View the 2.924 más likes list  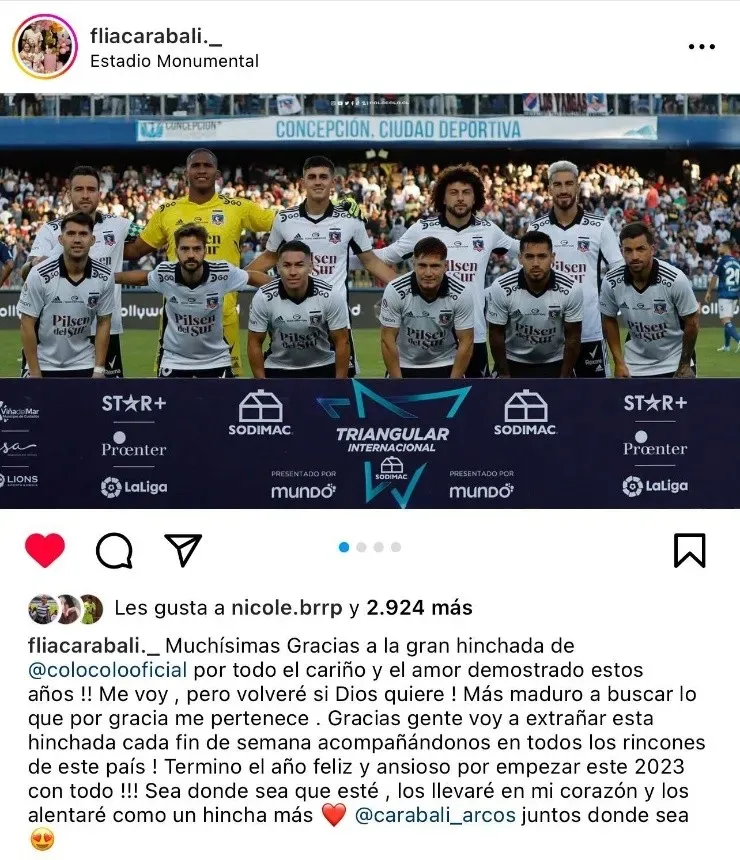tap(418, 608)
